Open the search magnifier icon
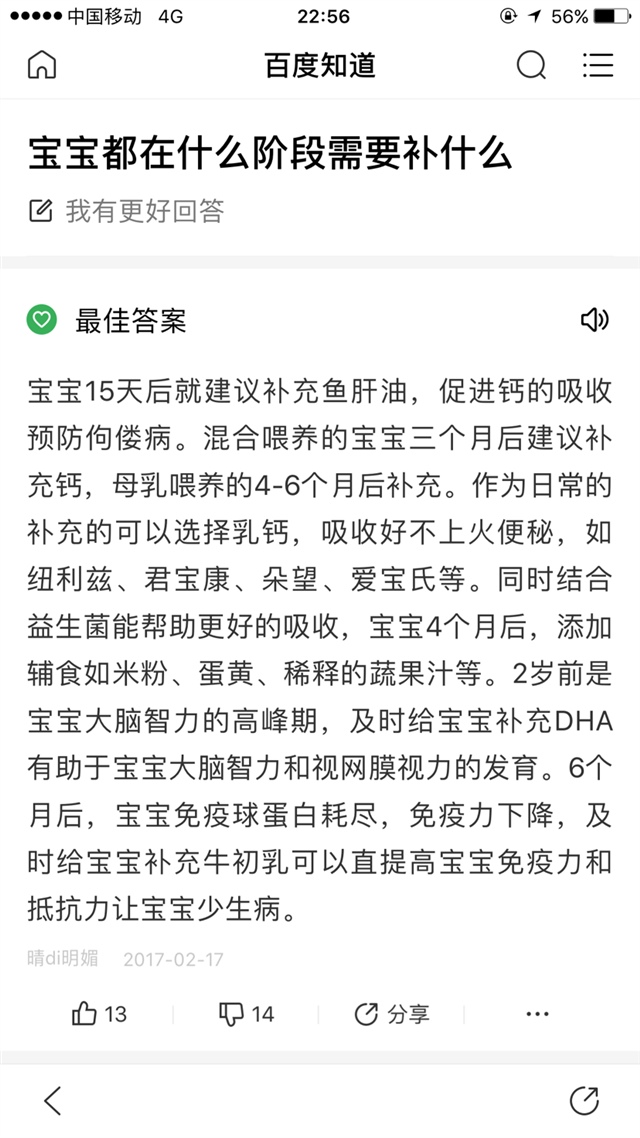The width and height of the screenshot is (640, 1138). 531,65
